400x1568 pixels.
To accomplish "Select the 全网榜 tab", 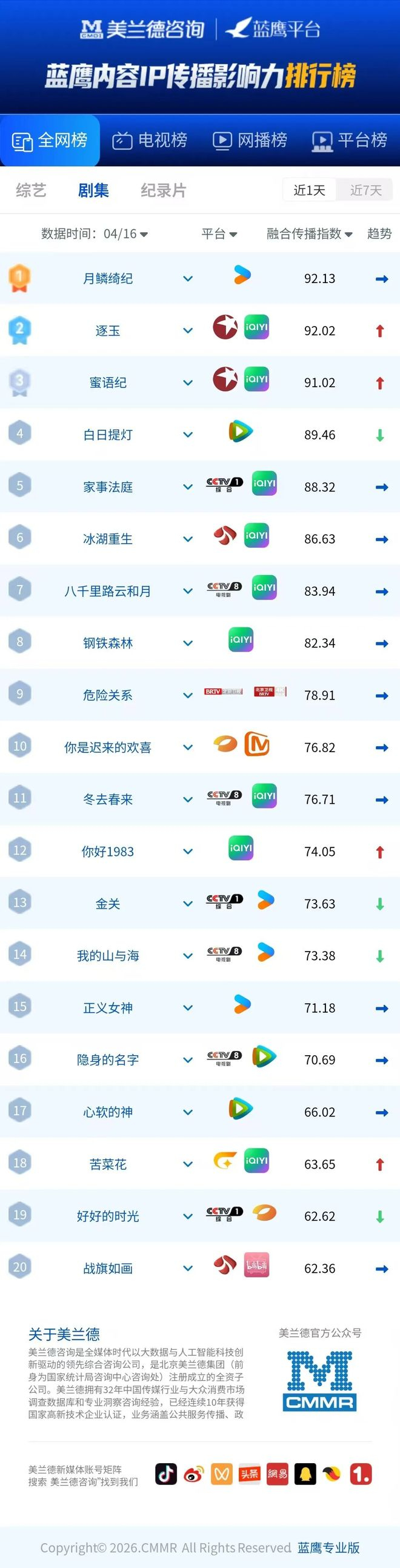I will pos(50,141).
